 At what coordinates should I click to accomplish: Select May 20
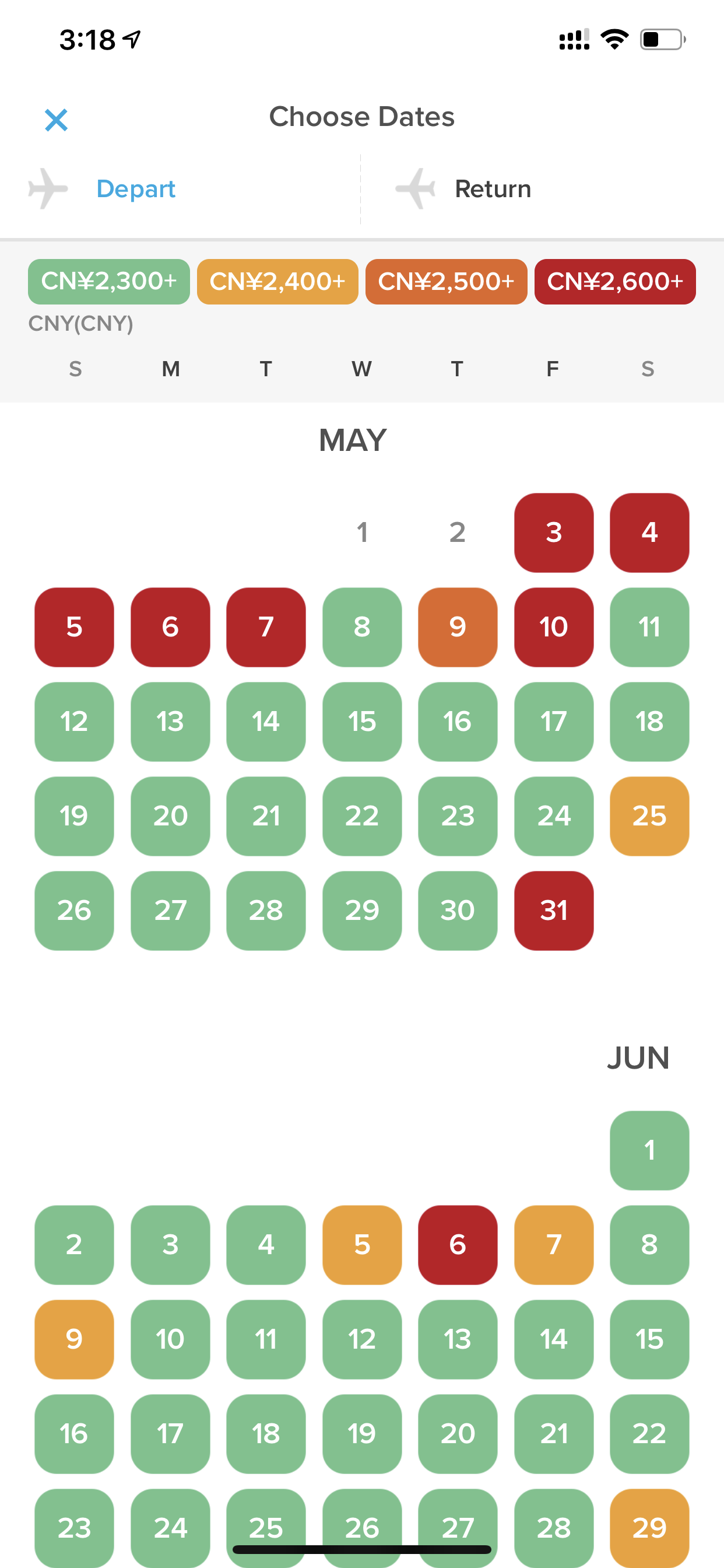(x=170, y=815)
